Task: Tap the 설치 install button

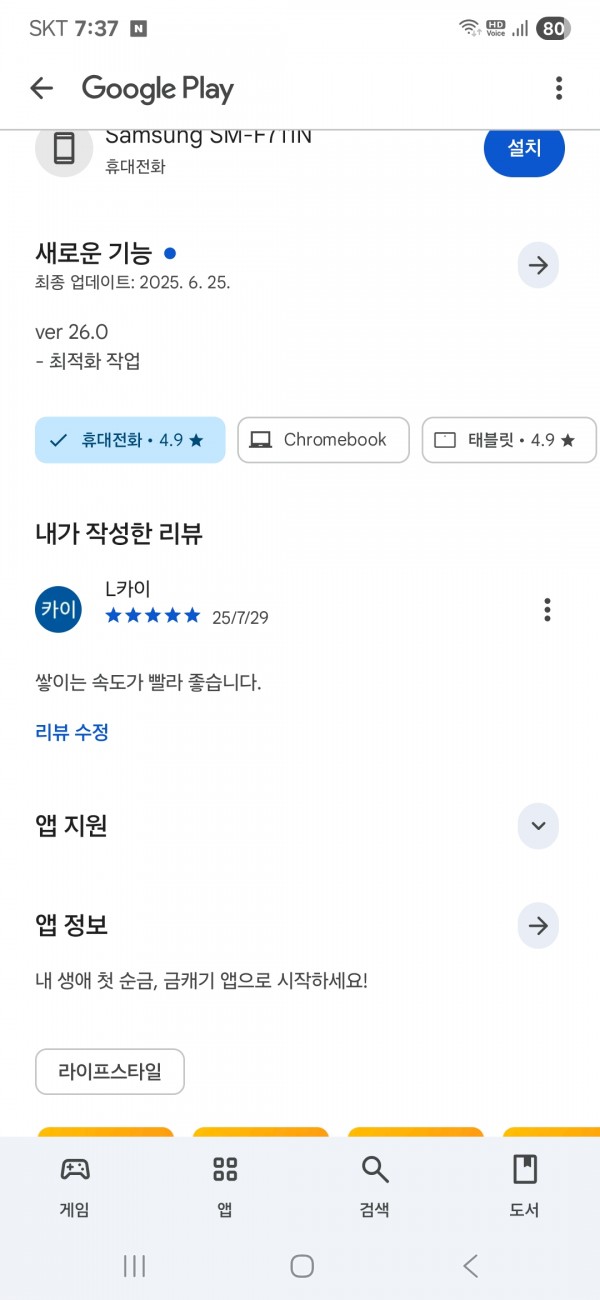Action: [524, 148]
